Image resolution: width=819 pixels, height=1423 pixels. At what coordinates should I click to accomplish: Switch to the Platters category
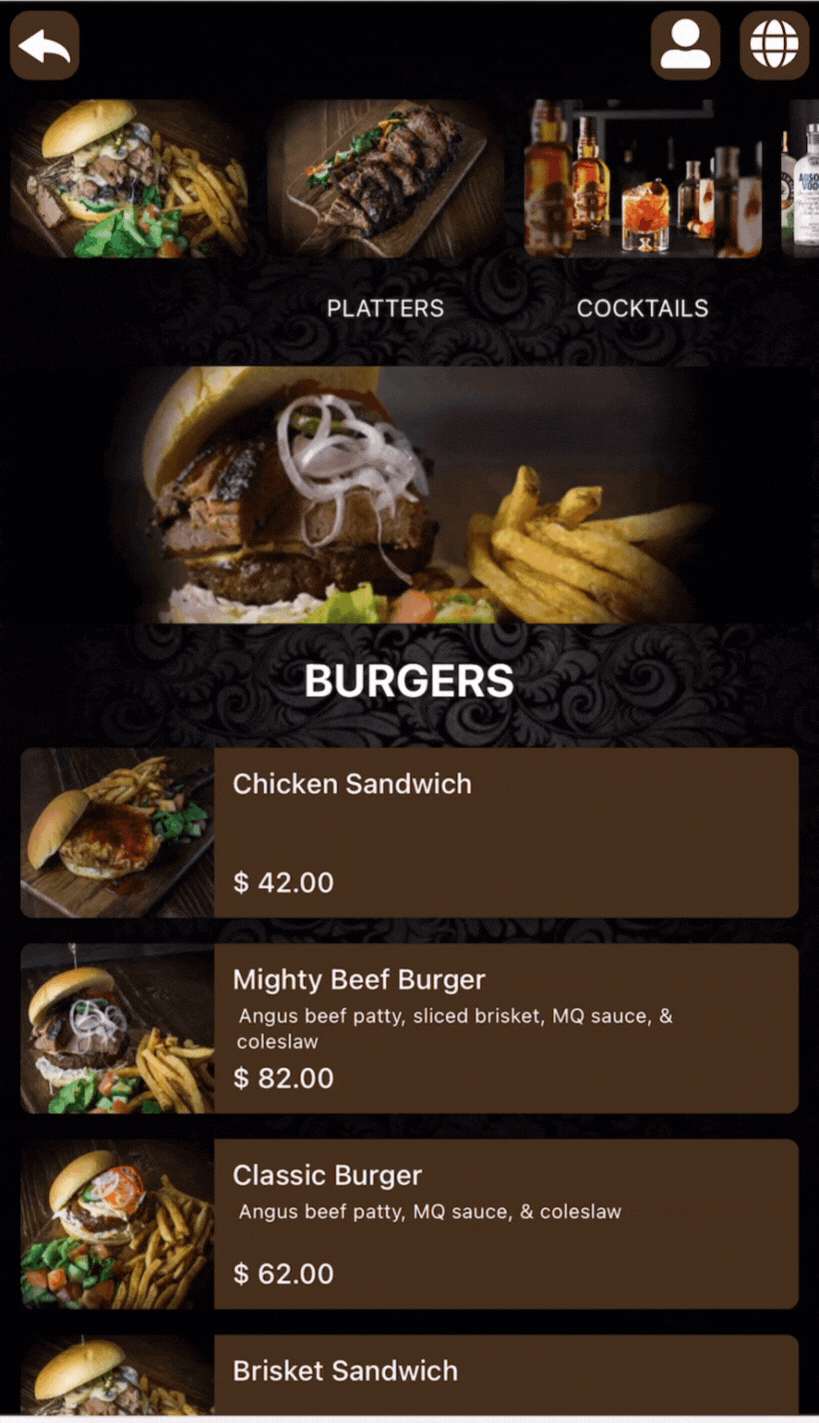[386, 308]
